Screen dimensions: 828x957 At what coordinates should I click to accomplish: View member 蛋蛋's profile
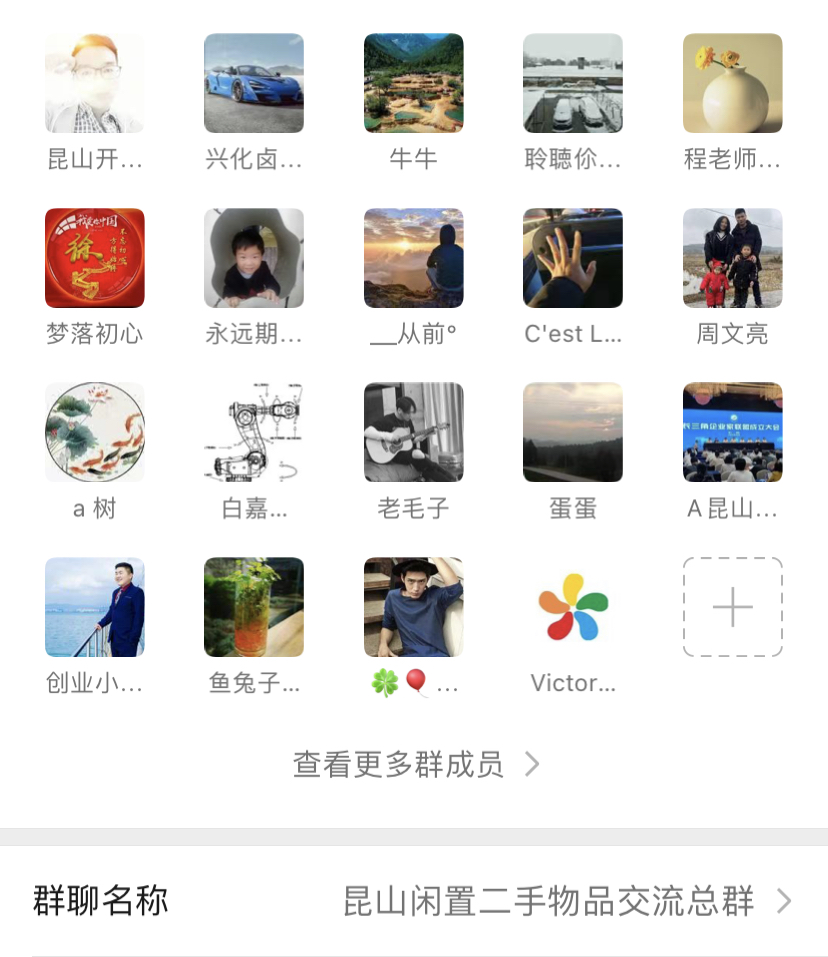pyautogui.click(x=573, y=432)
